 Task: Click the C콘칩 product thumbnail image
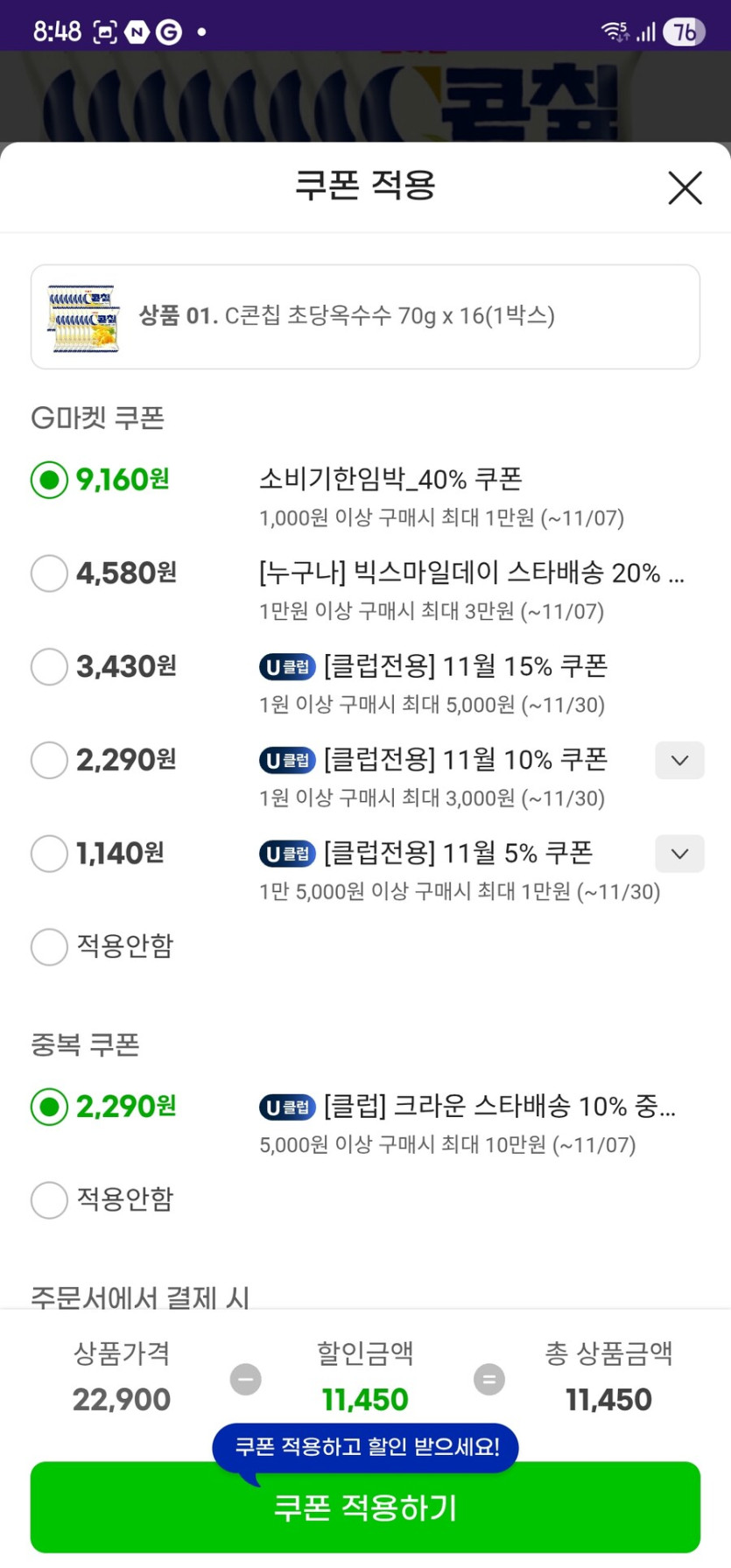(83, 316)
